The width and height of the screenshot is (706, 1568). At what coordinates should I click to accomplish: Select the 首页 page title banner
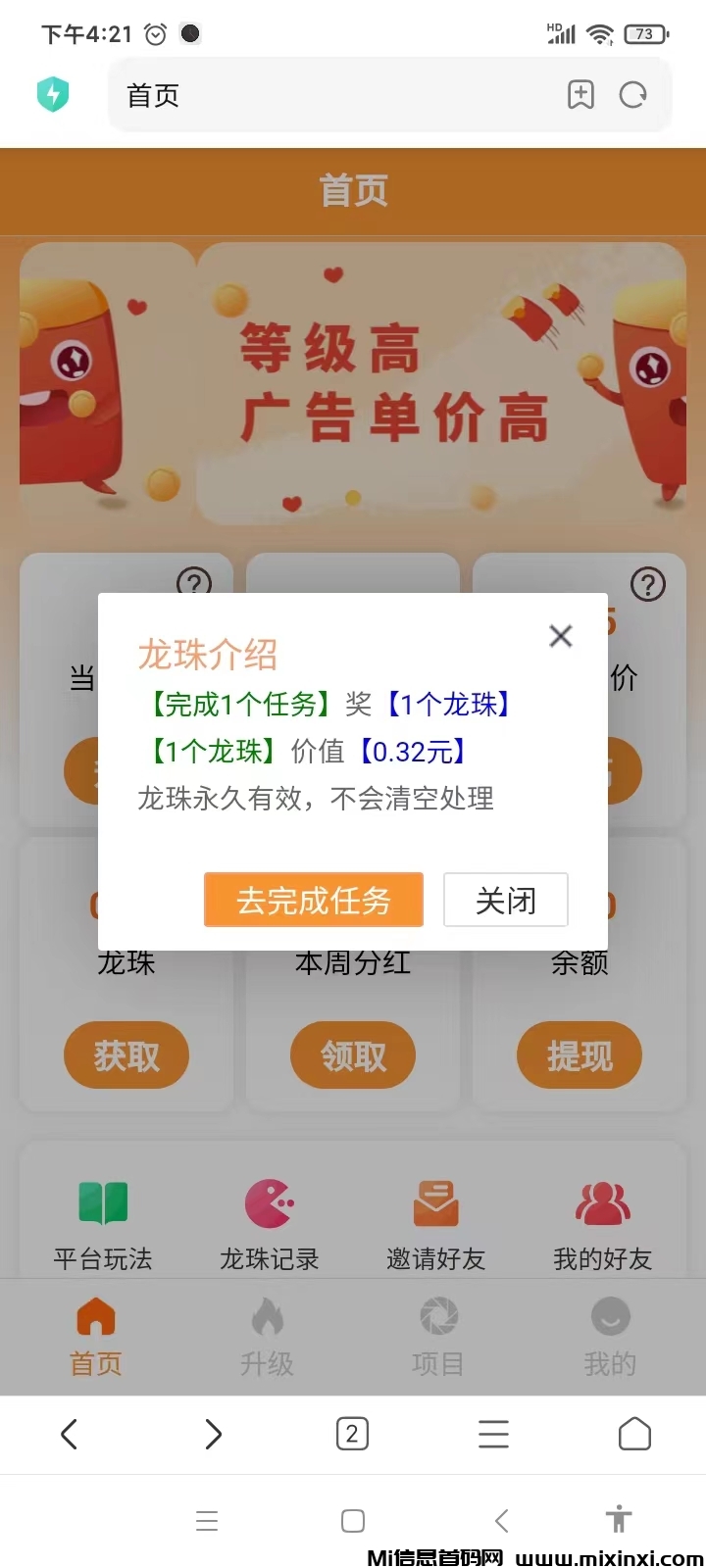coord(353,191)
